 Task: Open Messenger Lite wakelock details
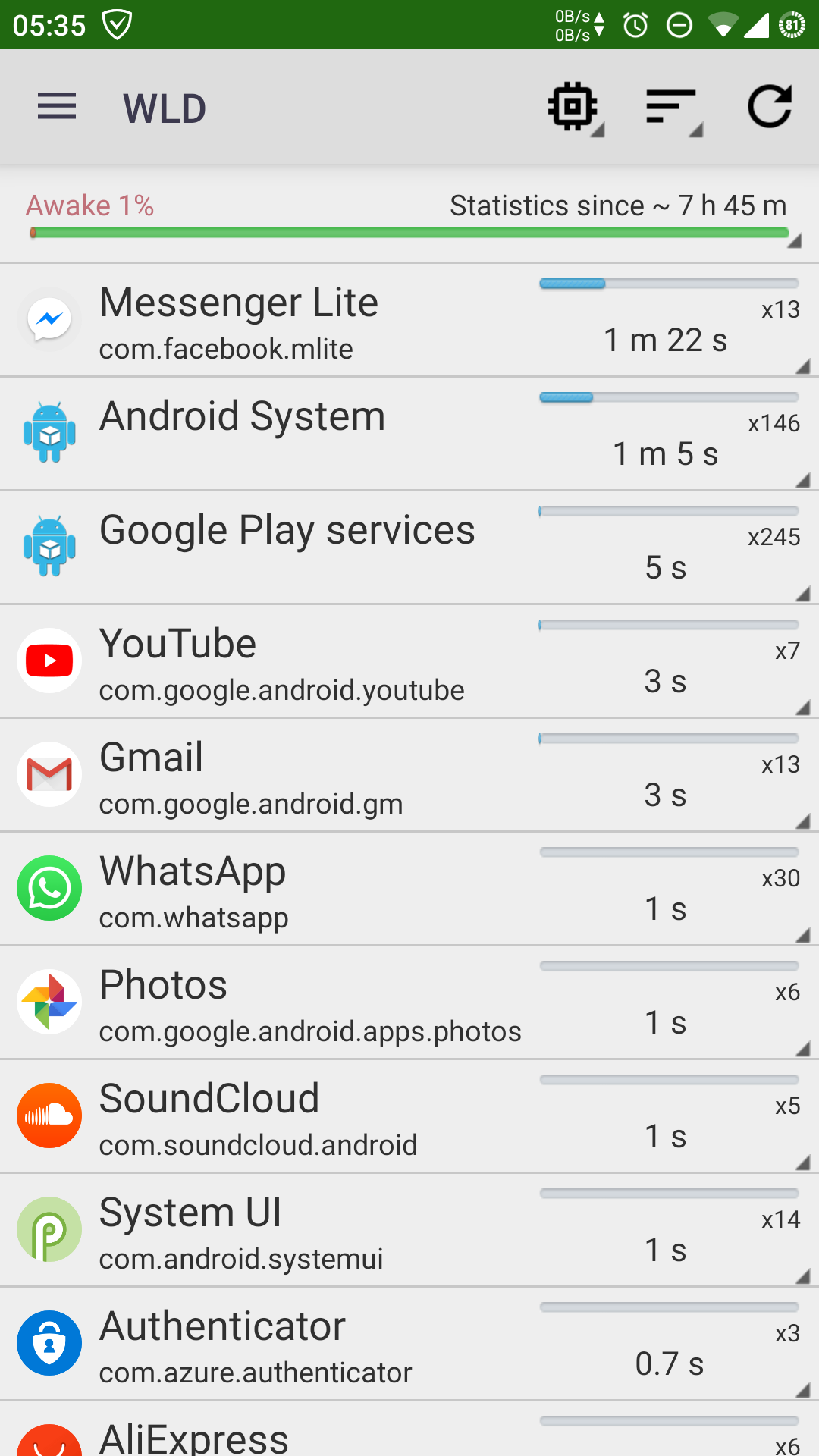tap(409, 321)
